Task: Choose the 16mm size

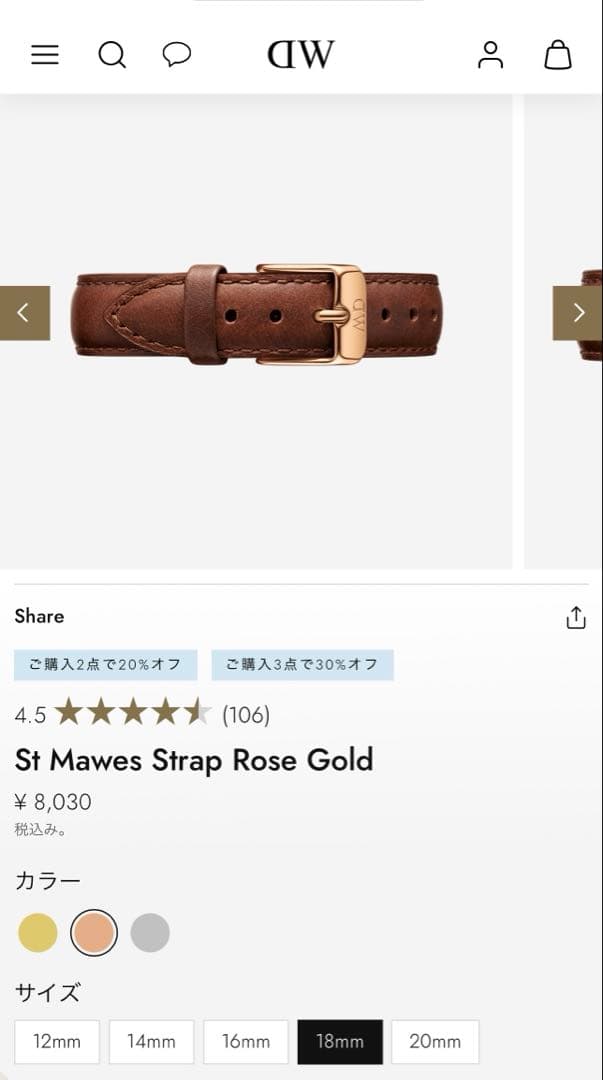Action: 245,1041
